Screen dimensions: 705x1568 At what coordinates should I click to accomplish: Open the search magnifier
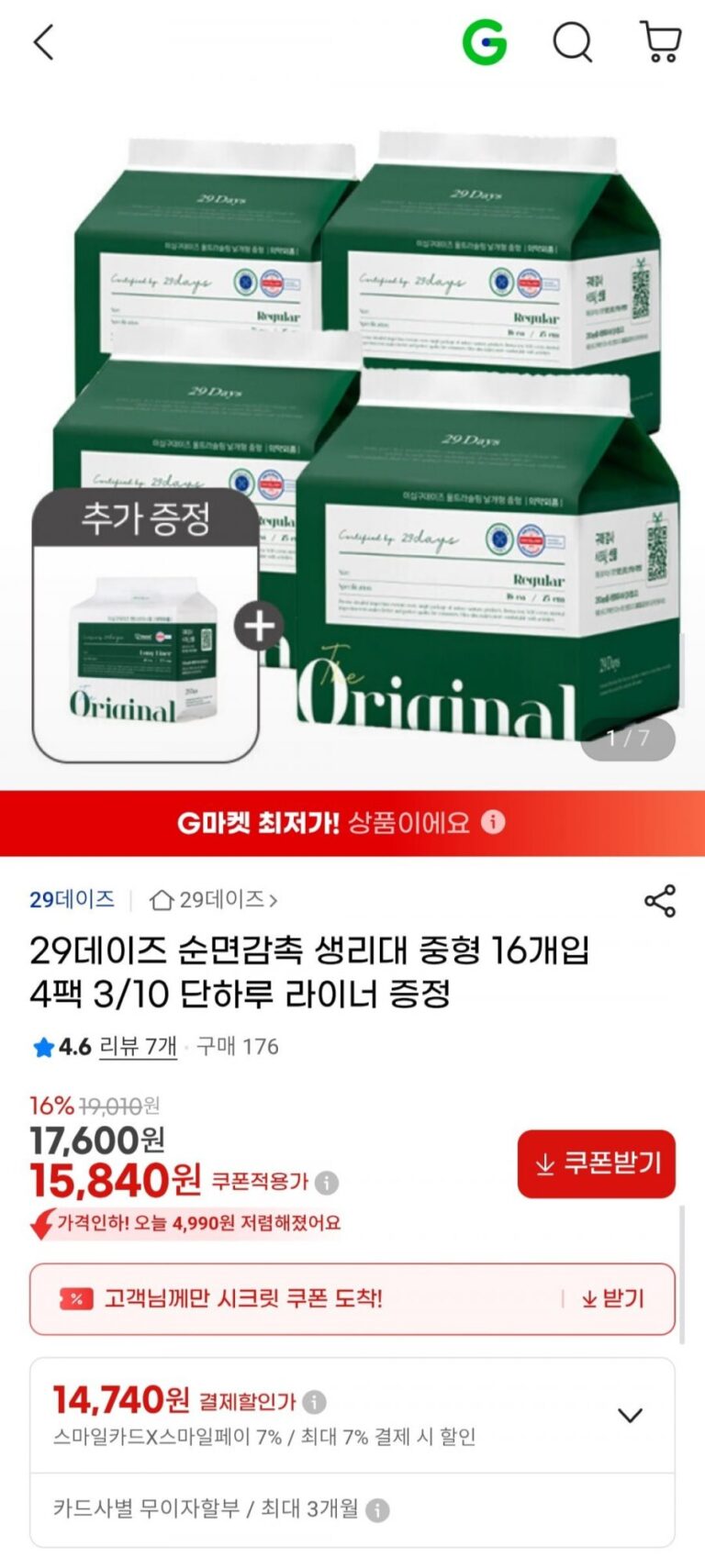572,42
